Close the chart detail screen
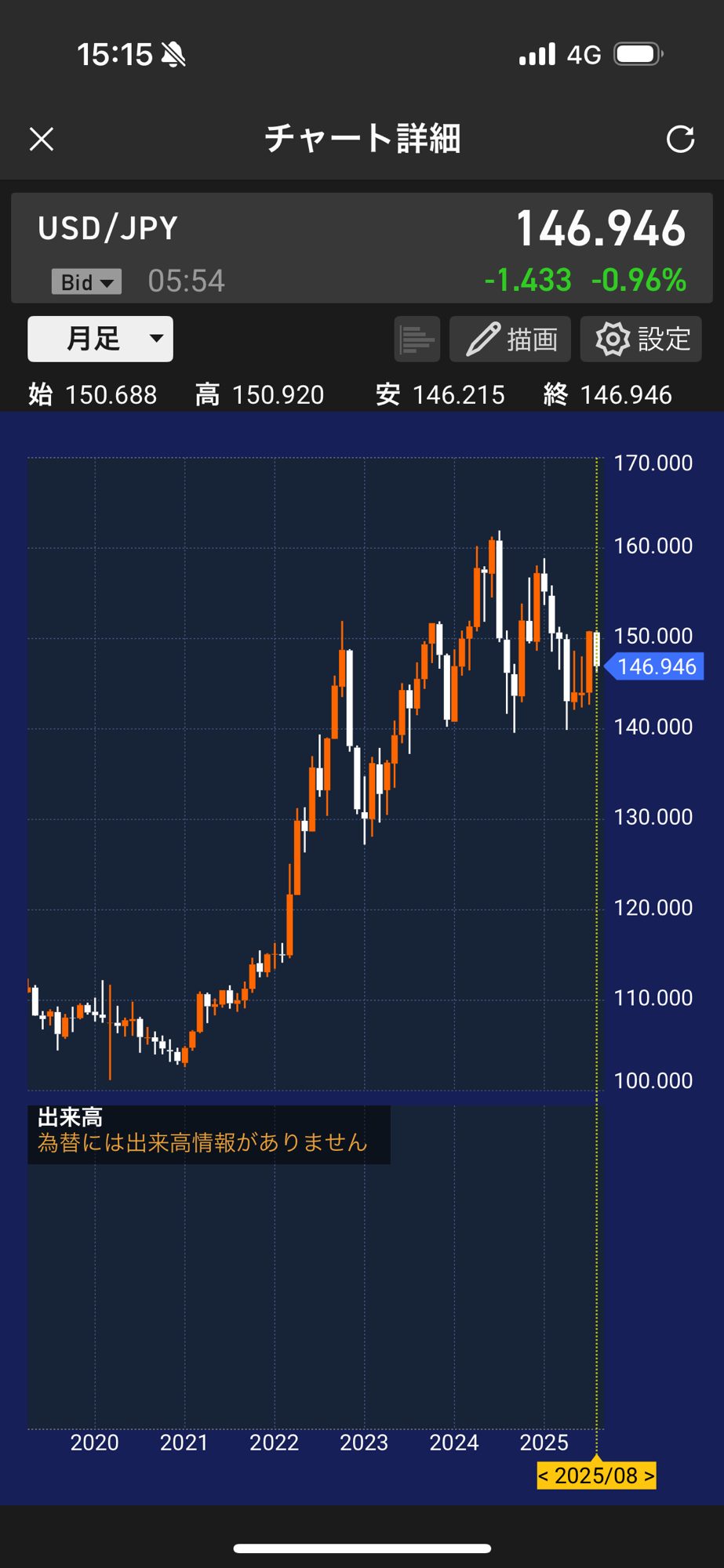 click(42, 140)
